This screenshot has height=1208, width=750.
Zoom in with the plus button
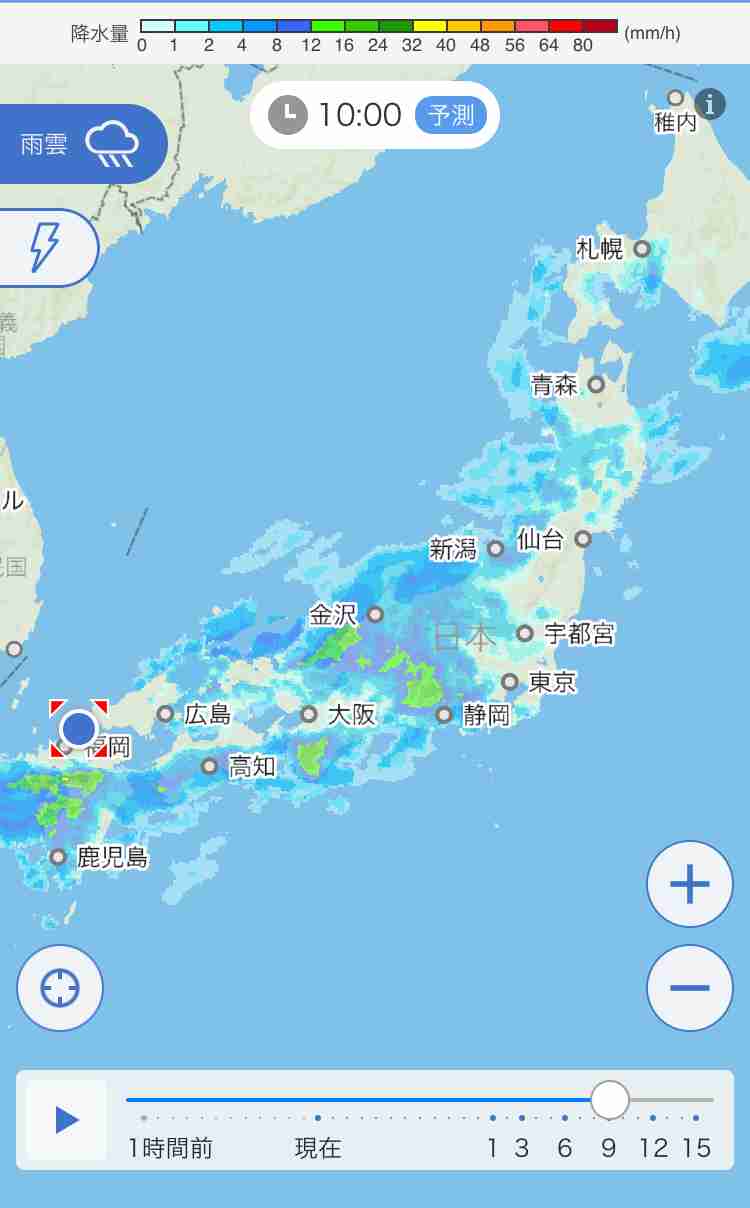pos(690,884)
